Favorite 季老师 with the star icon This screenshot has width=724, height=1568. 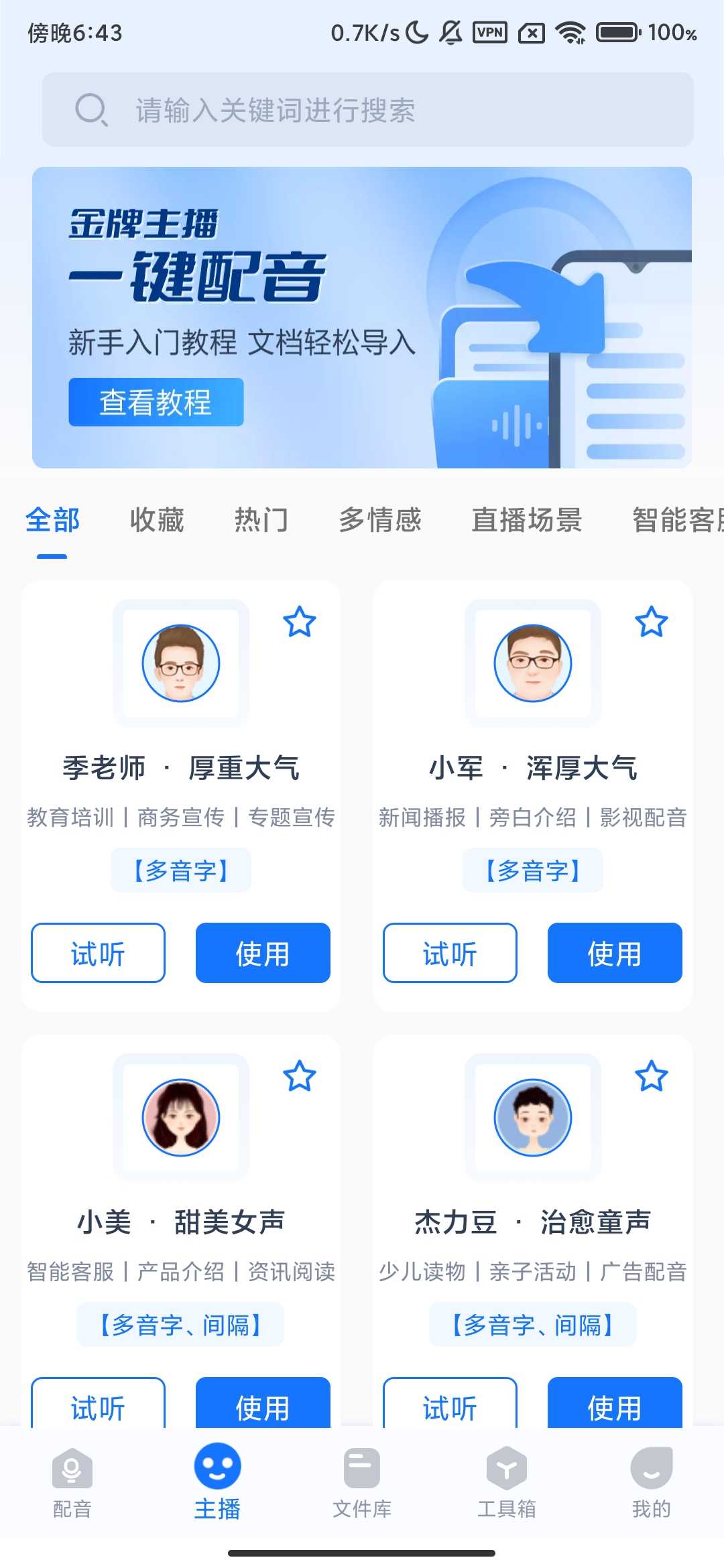click(x=299, y=622)
